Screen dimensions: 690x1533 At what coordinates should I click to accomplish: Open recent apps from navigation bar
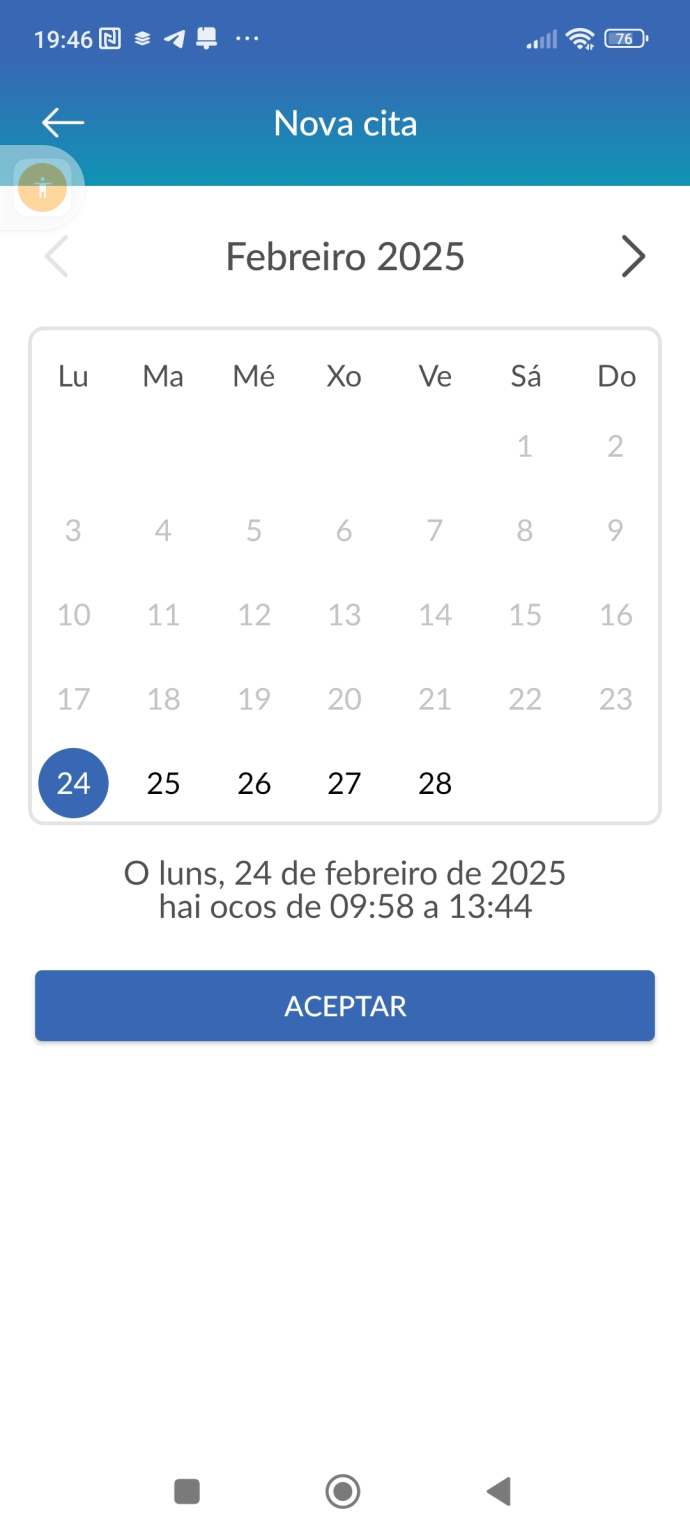[187, 1492]
